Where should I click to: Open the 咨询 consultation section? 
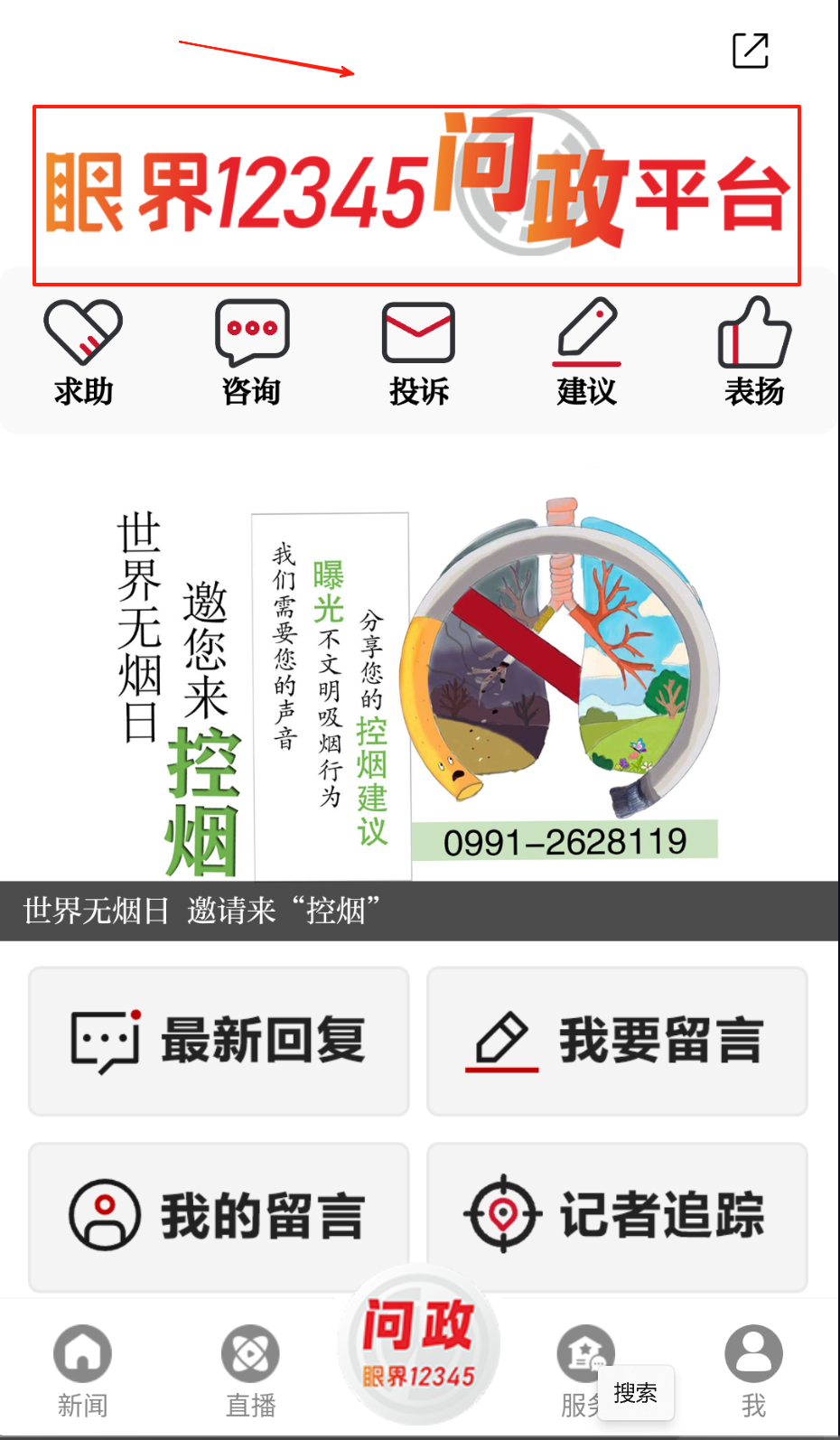click(251, 352)
